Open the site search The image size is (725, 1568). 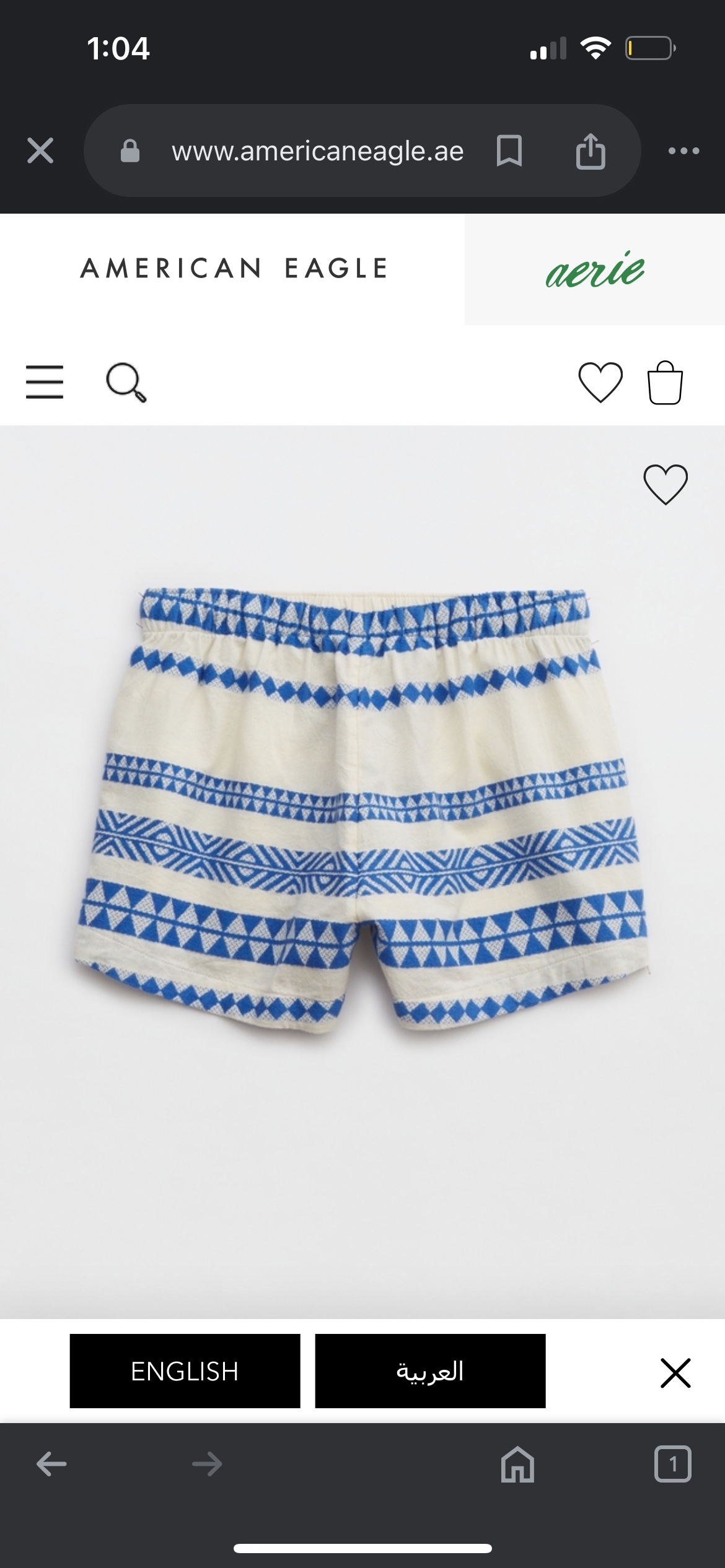126,382
